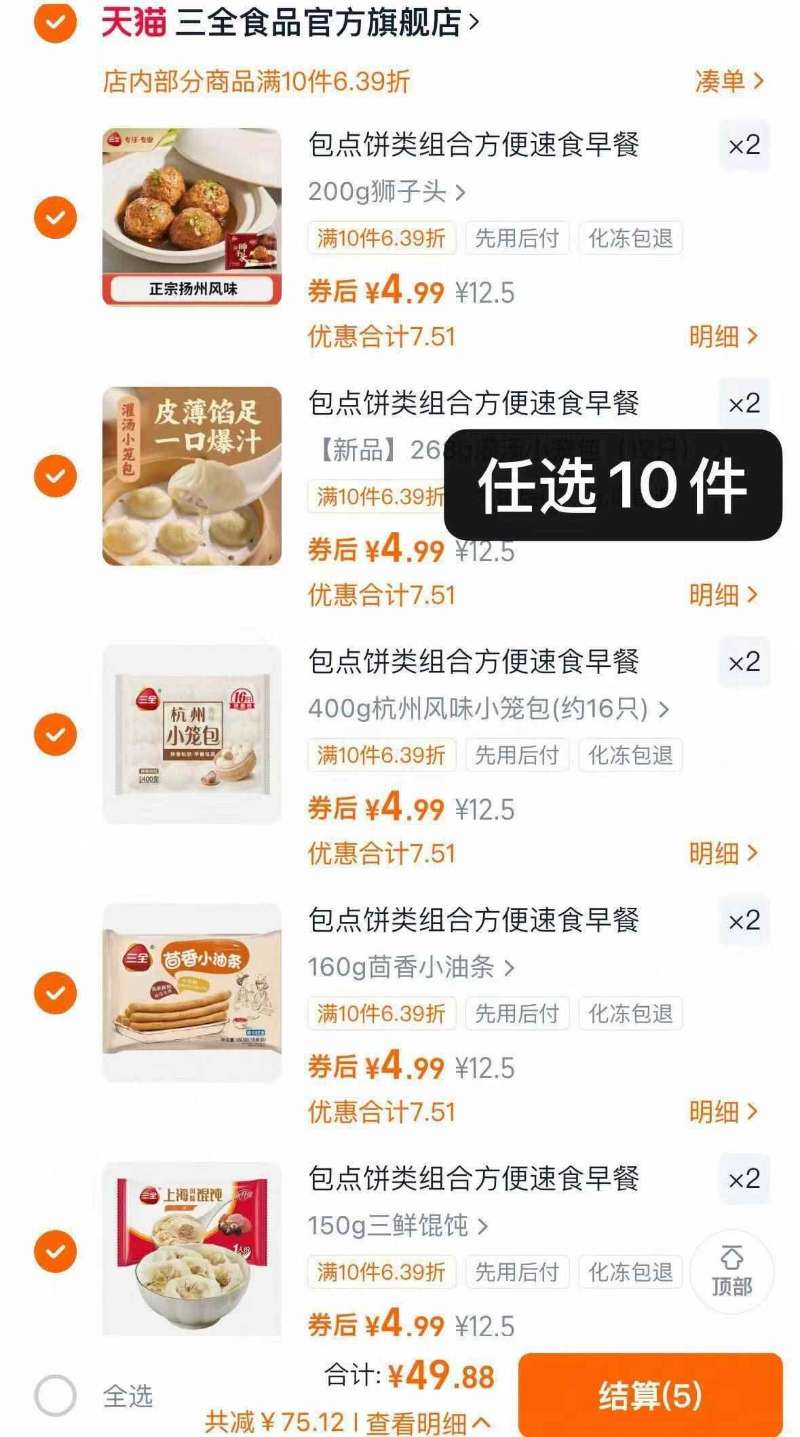Viewport: 800px width, 1437px height.
Task: Click the 狮子头 product thumbnail image
Action: (192, 218)
